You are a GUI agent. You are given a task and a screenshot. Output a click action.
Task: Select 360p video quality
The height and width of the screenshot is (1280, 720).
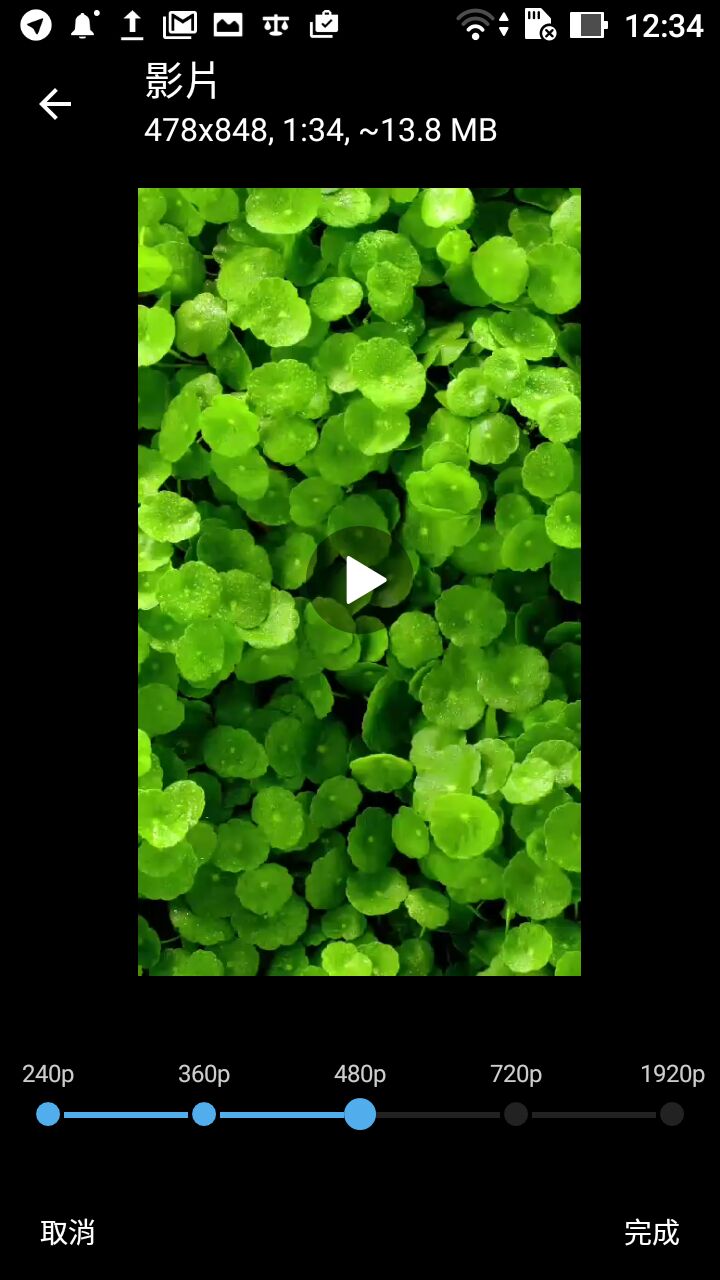(204, 1114)
